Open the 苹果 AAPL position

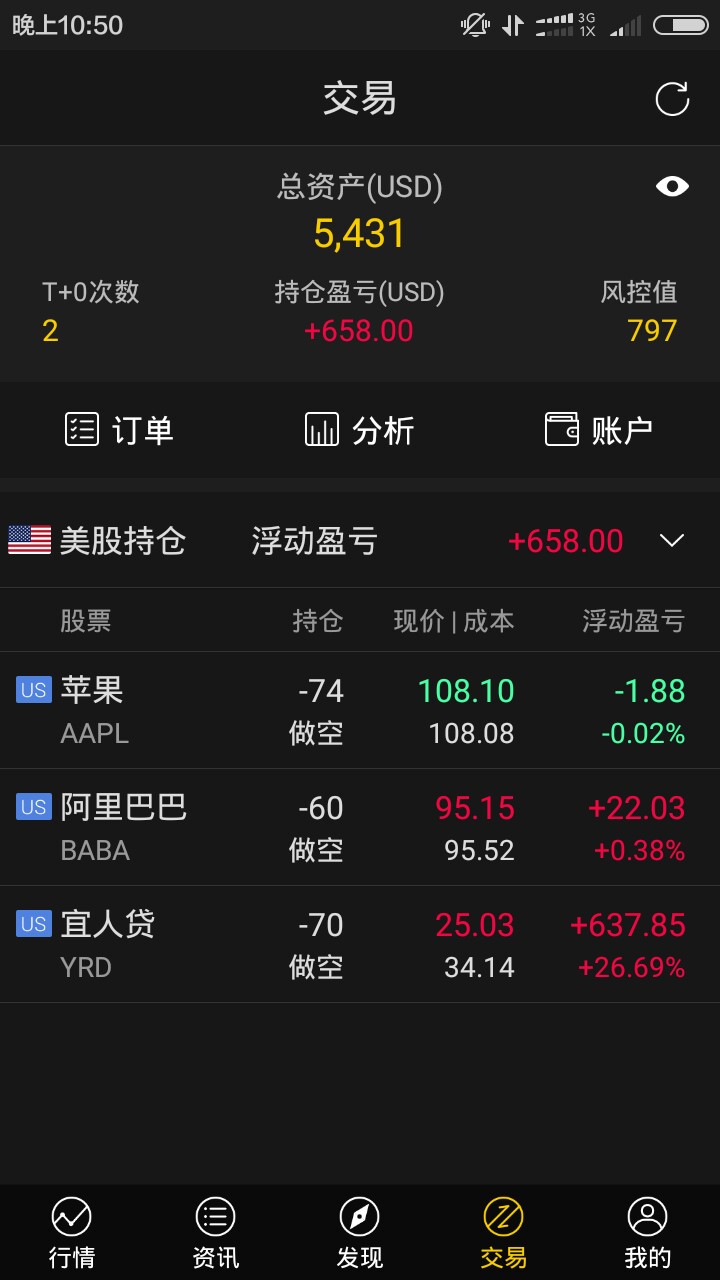360,710
